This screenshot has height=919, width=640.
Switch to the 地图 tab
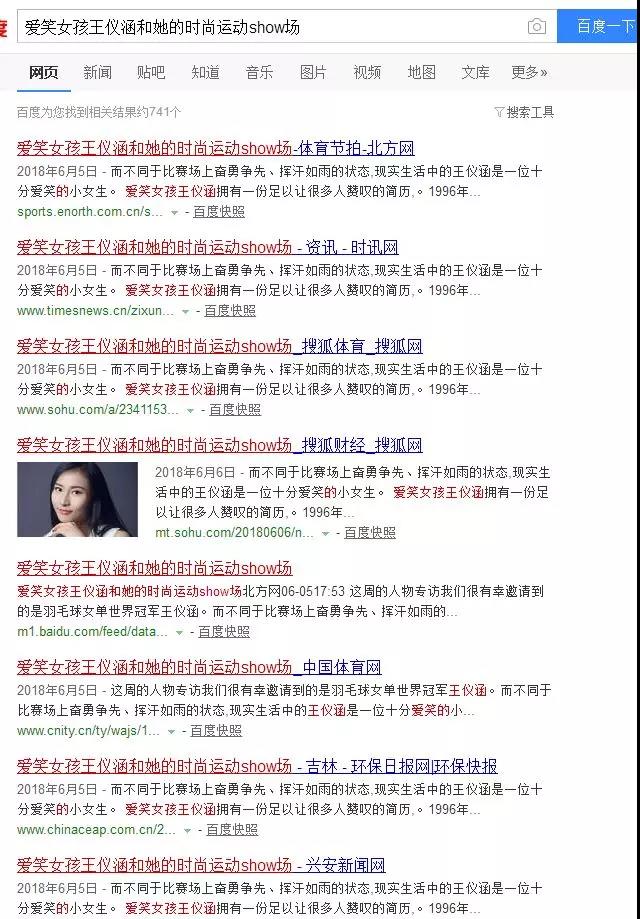(421, 72)
